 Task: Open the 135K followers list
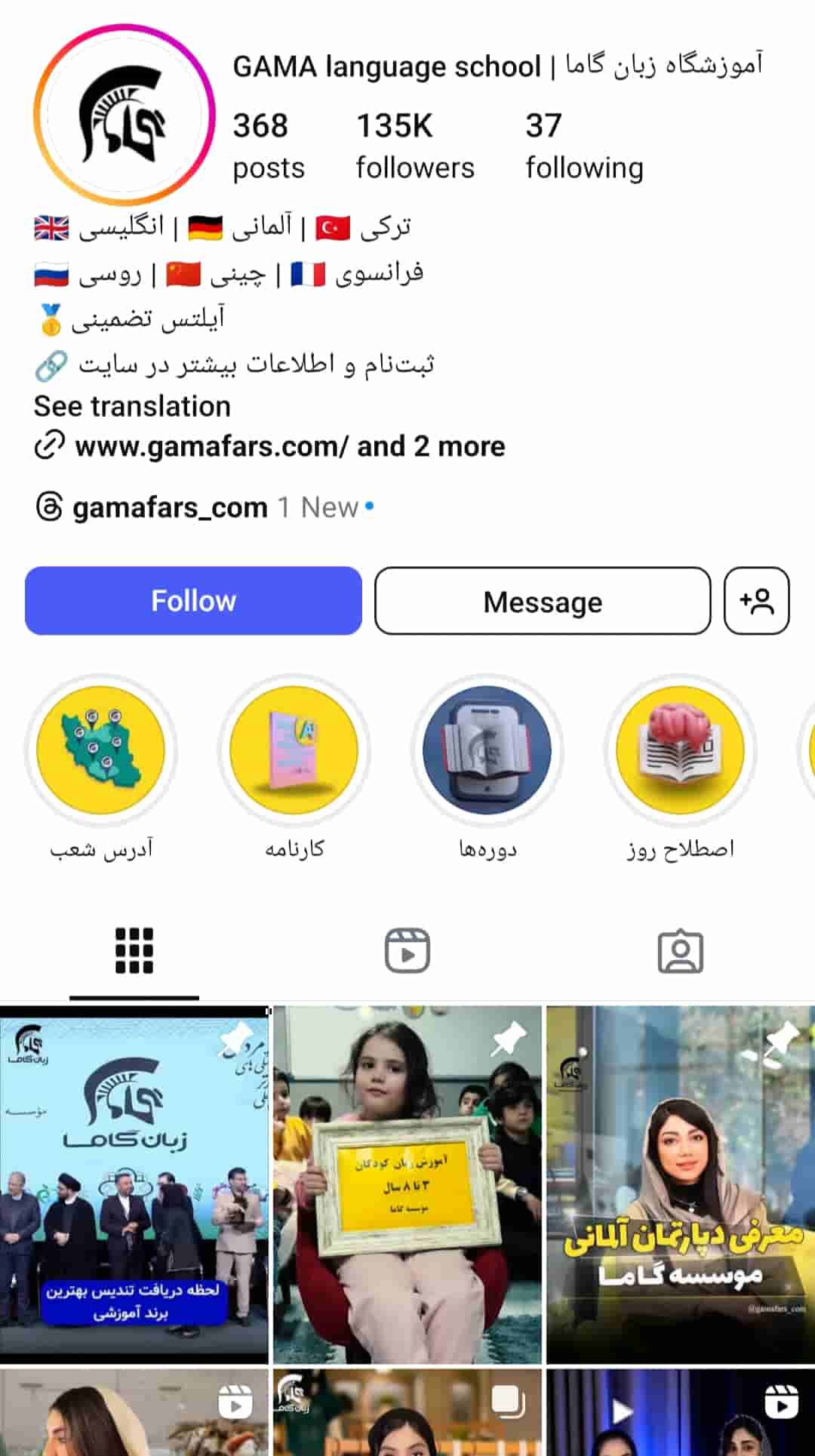tap(415, 146)
